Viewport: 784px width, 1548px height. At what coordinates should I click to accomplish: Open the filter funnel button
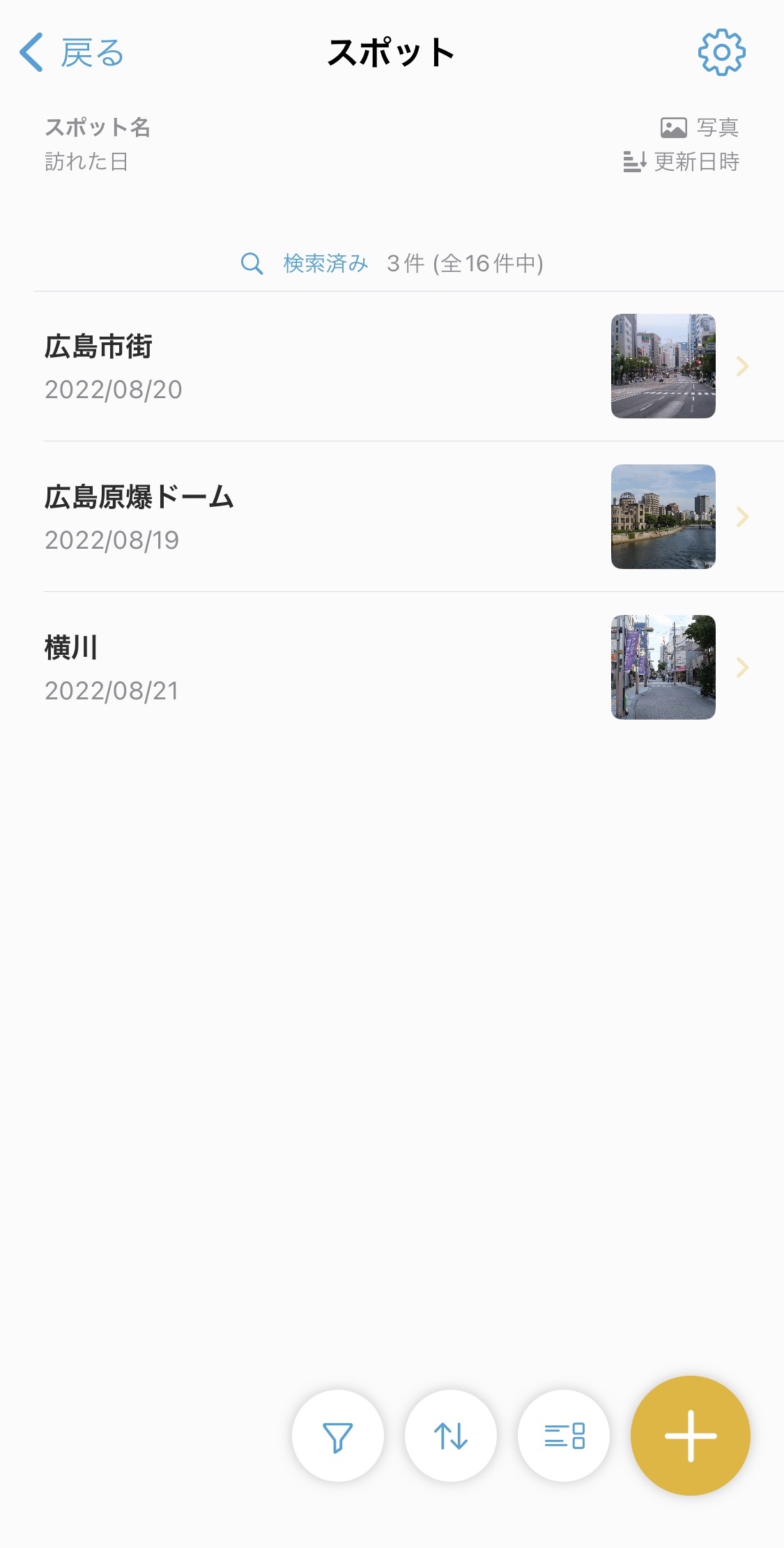tap(338, 1436)
